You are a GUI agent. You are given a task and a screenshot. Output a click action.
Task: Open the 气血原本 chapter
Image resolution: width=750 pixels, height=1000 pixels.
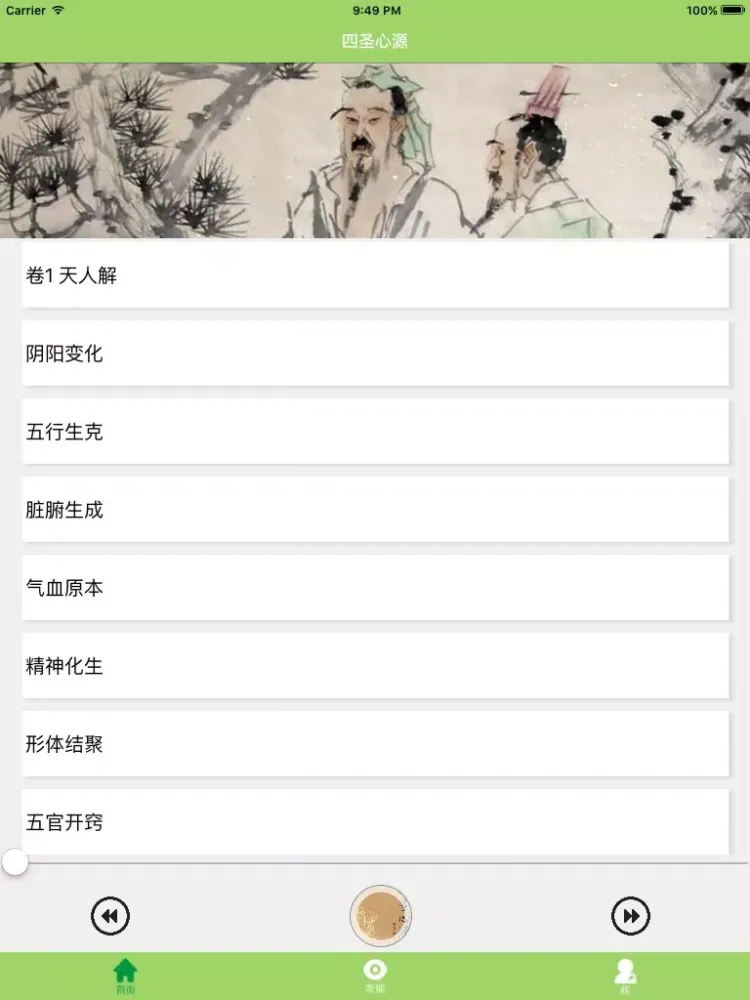coord(375,588)
